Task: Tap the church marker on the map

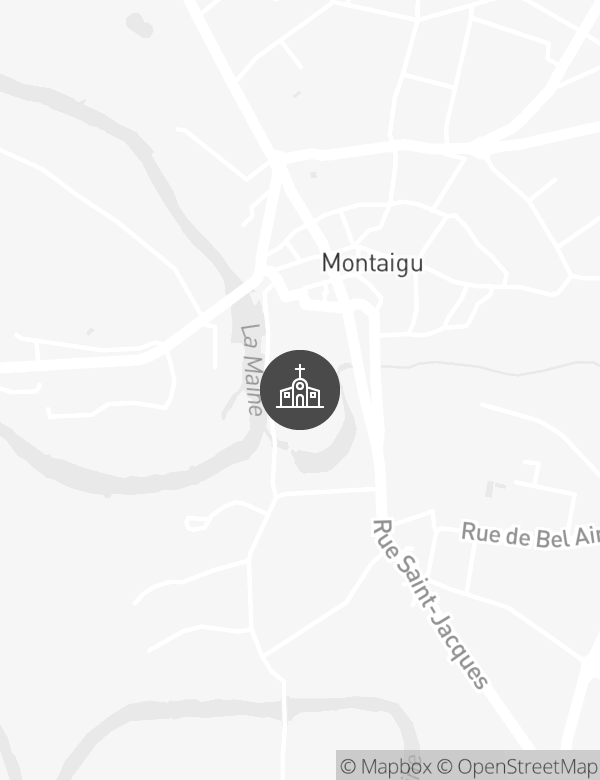Action: pos(300,390)
